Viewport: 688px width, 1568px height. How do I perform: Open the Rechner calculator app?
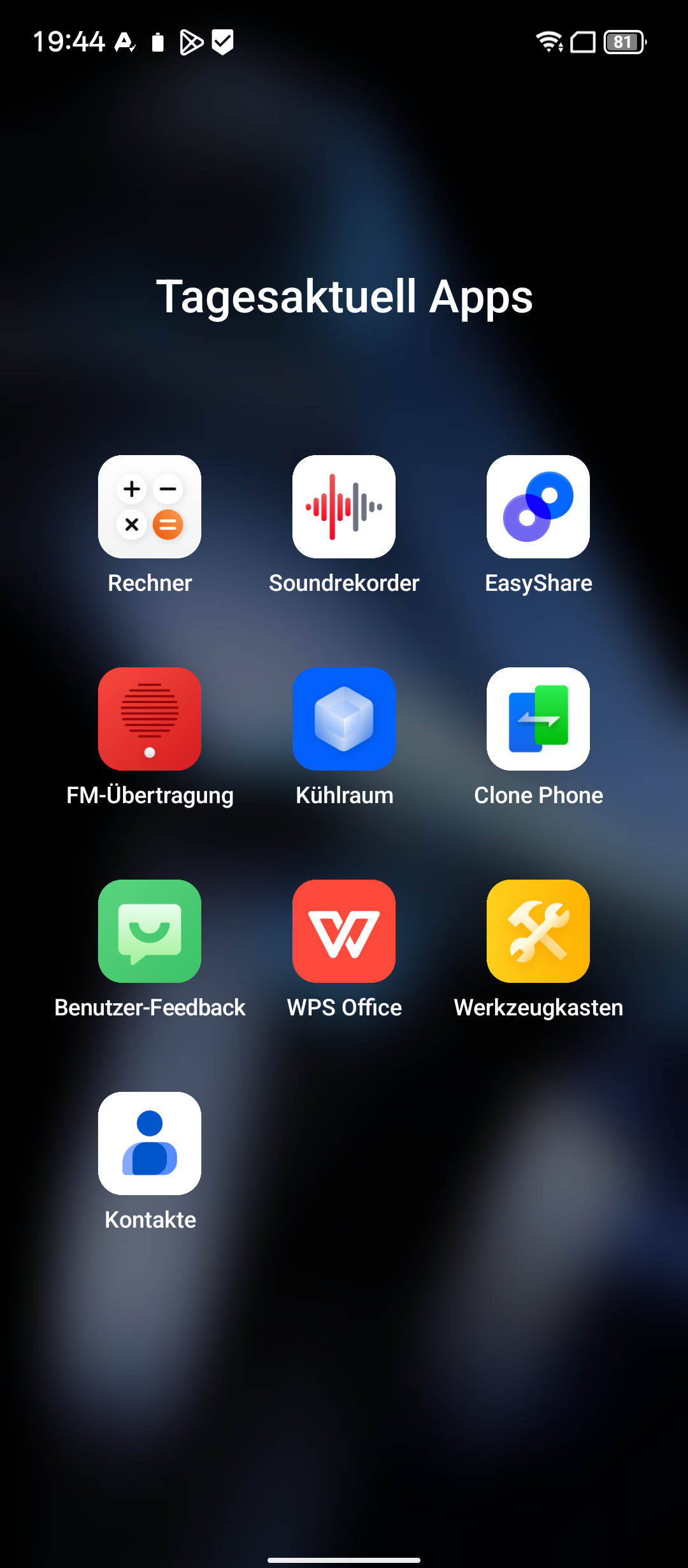coord(150,507)
